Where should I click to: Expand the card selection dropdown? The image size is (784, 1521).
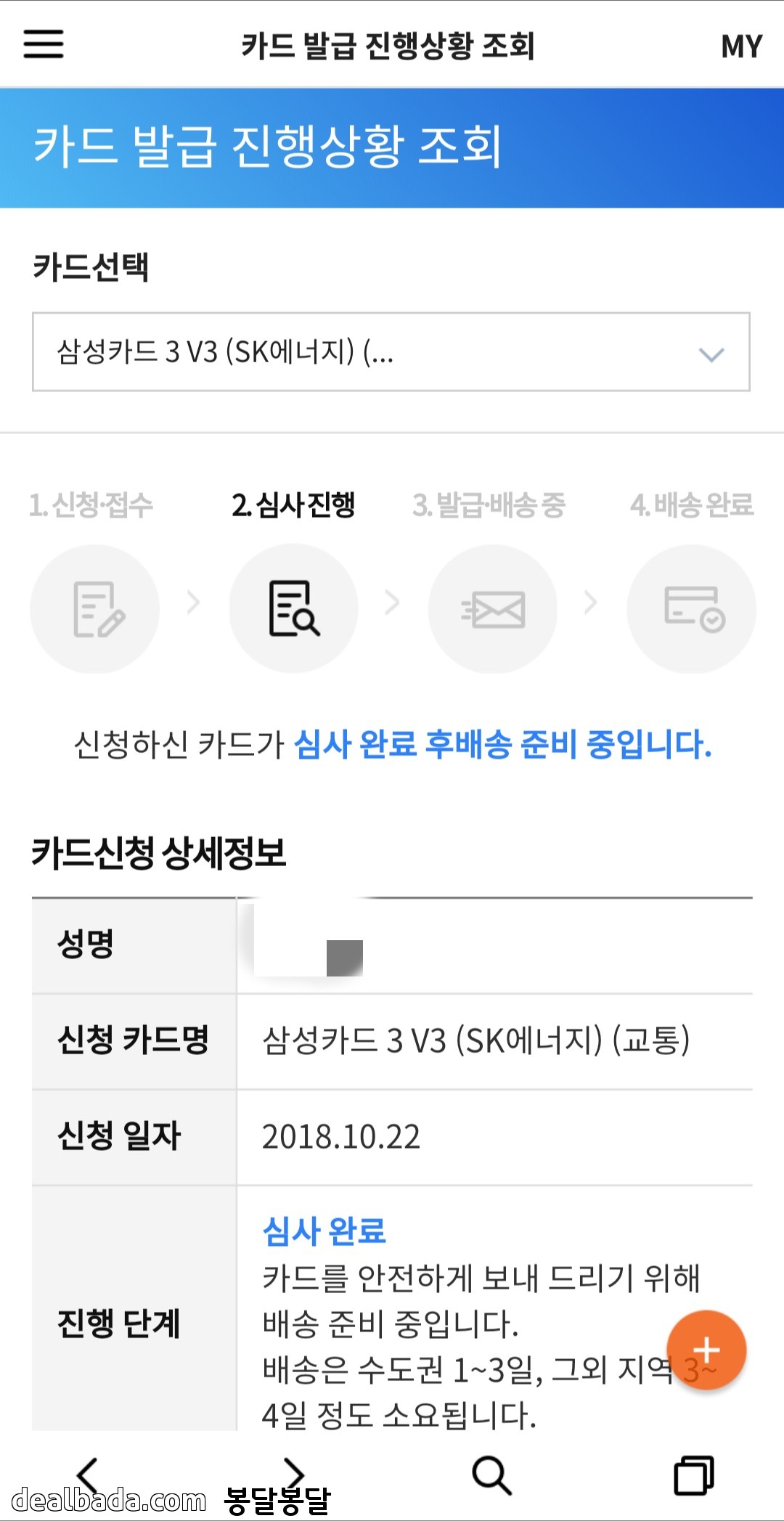click(x=391, y=352)
